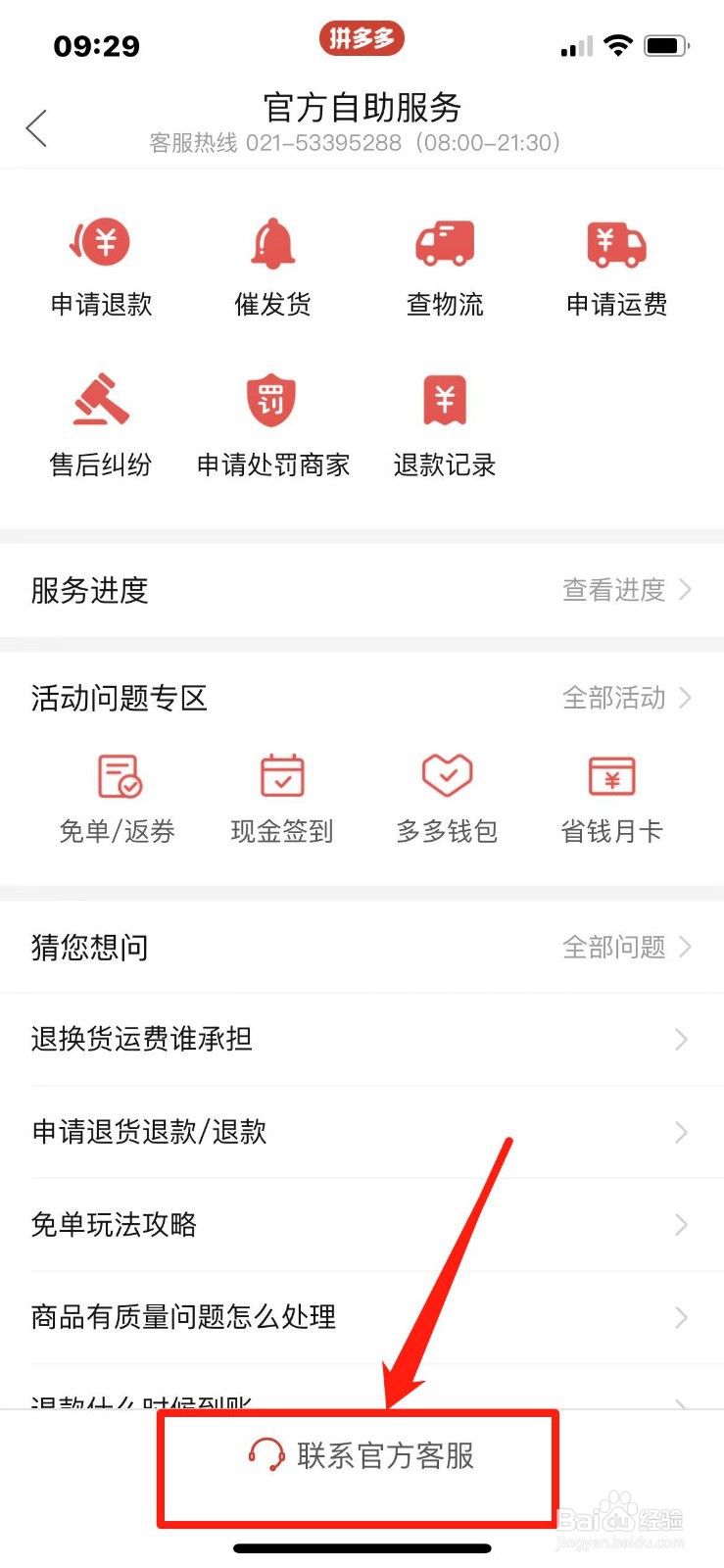Contact 联系官方客服 official support
This screenshot has width=724, height=1568.
point(362,1456)
